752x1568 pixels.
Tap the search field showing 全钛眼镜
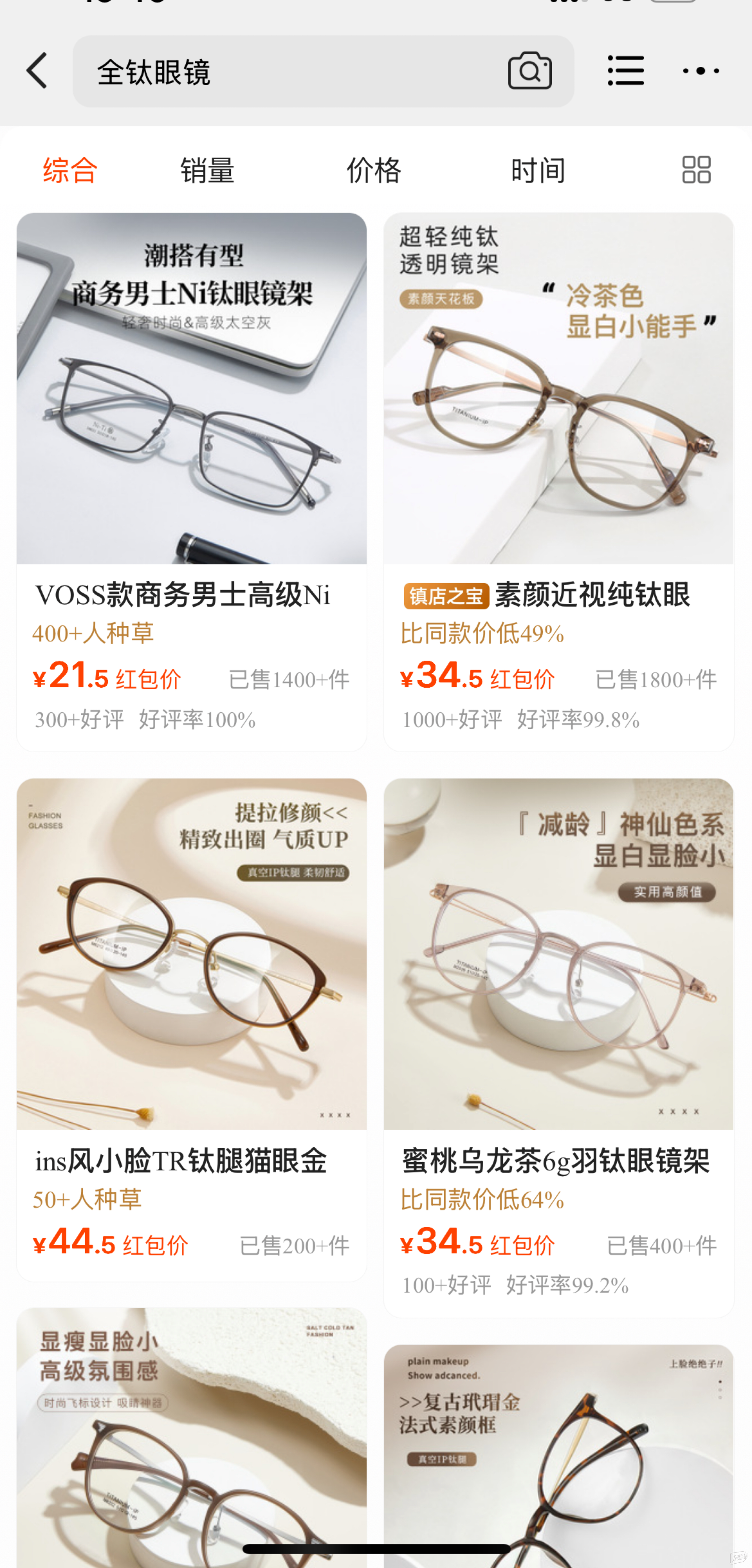point(292,72)
